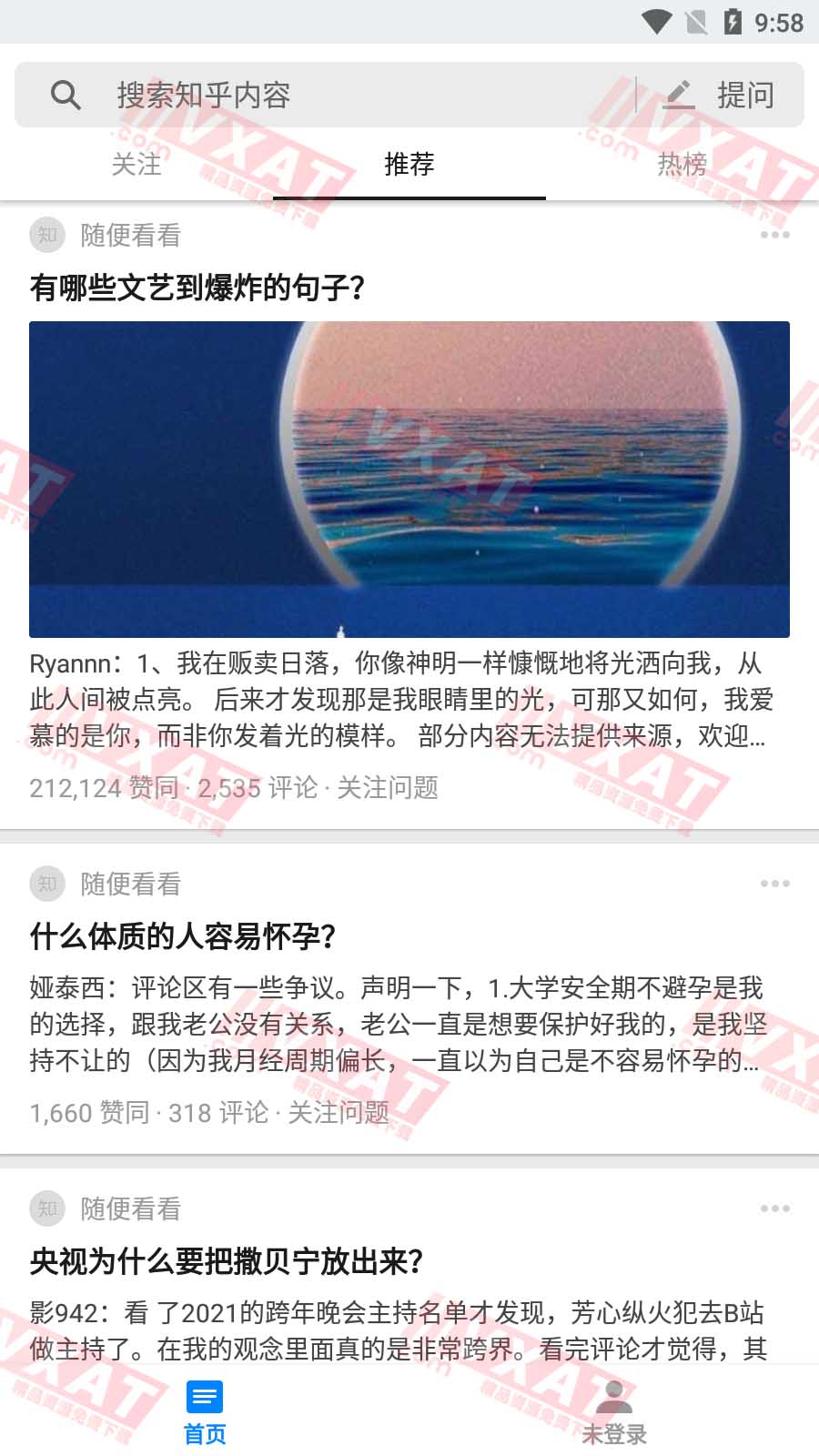The image size is (819, 1456).
Task: Open the question 有哪些文艺到爆炸的句子?
Action: pyautogui.click(x=197, y=288)
